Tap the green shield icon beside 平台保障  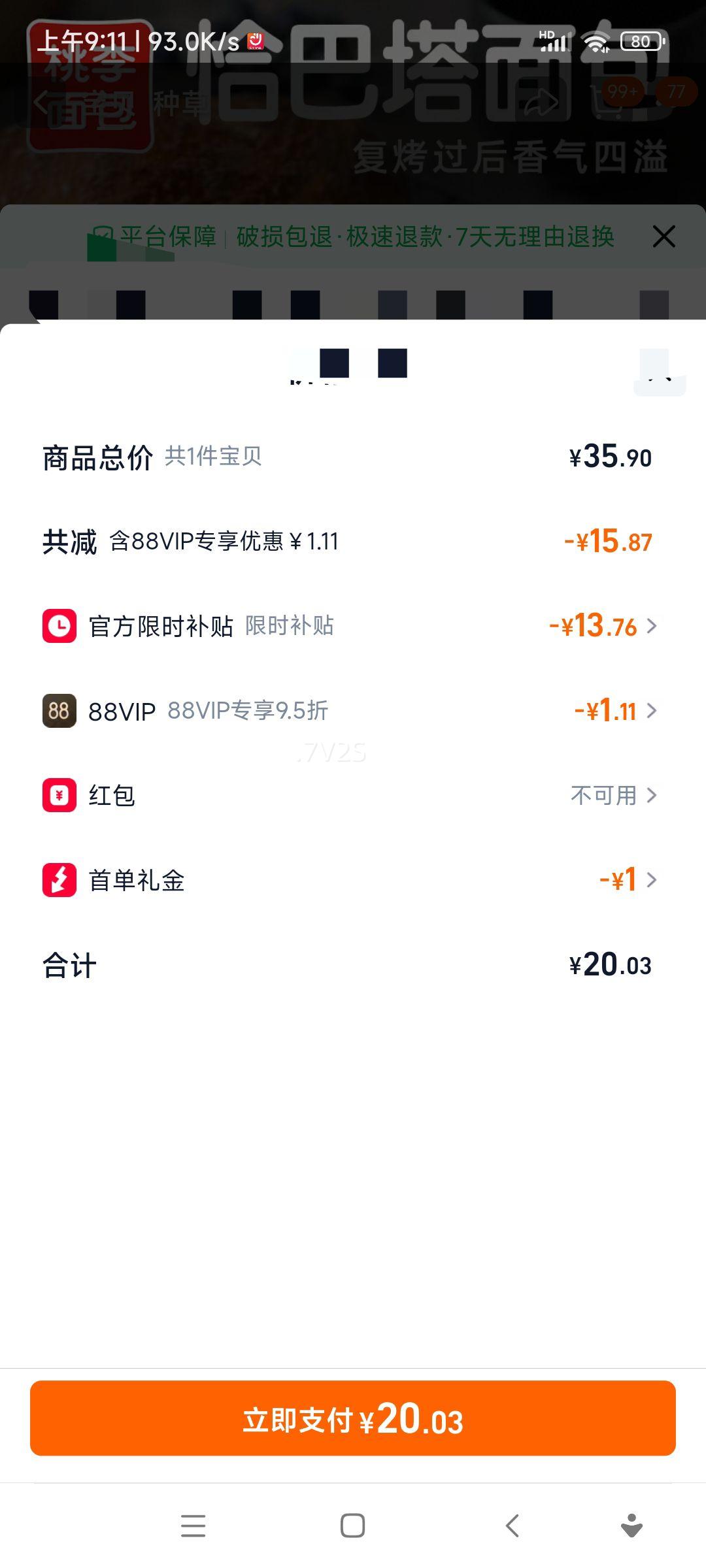[101, 237]
